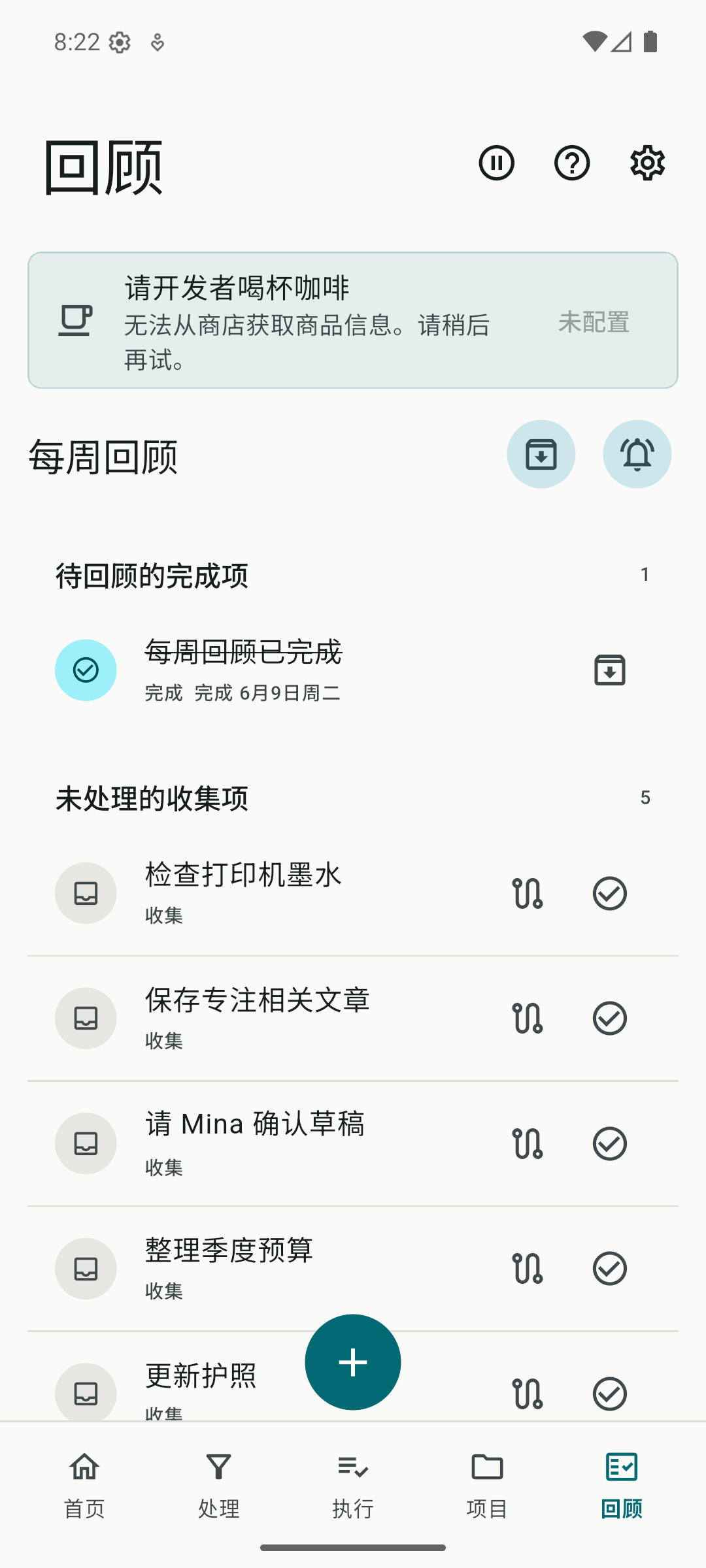The image size is (706, 1568).
Task: Tap the process icon for 保存专注相关文章
Action: tap(528, 1018)
